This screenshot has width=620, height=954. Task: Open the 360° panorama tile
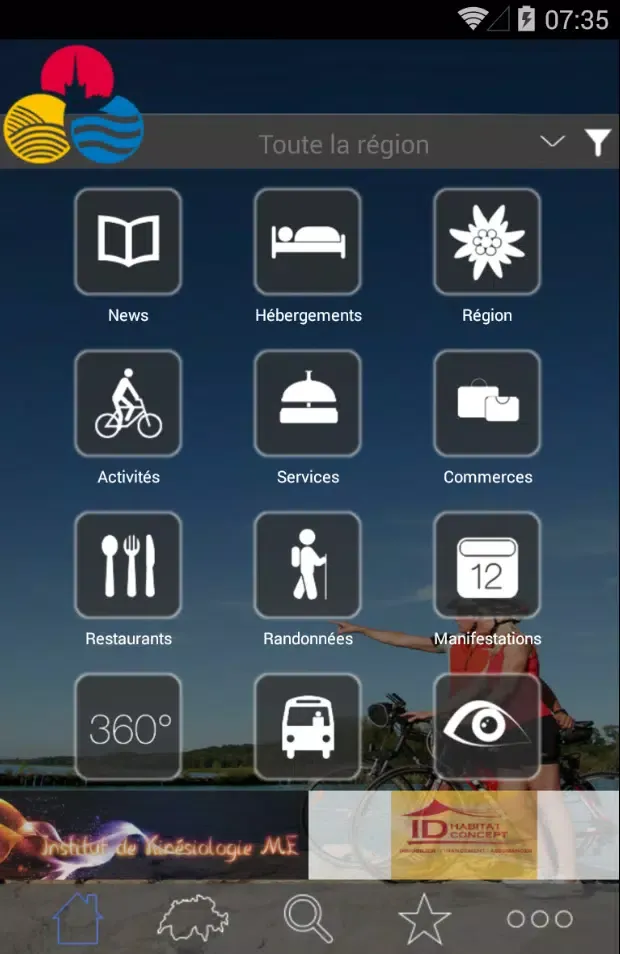click(128, 727)
